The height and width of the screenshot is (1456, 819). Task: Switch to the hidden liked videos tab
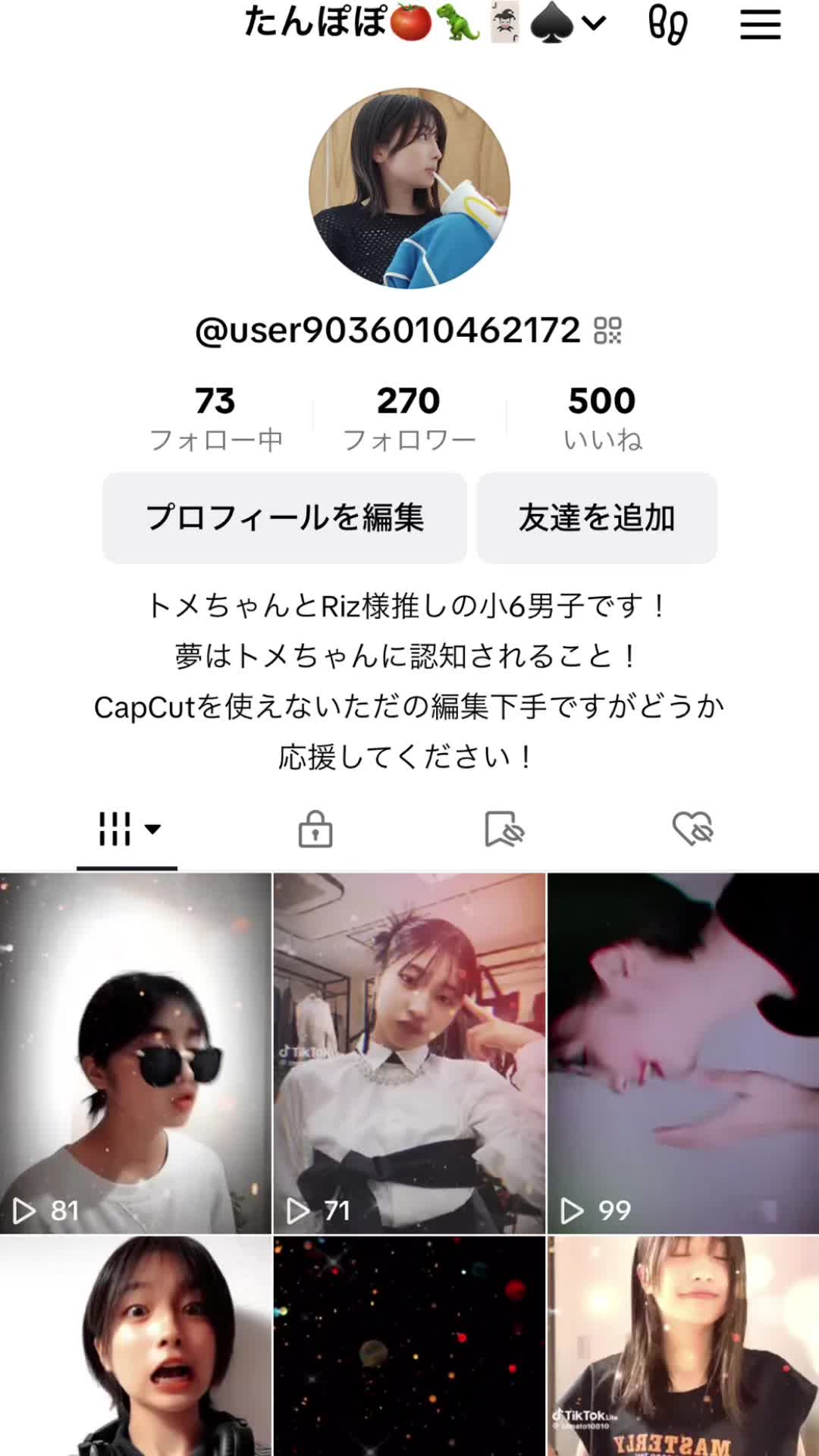(x=692, y=829)
